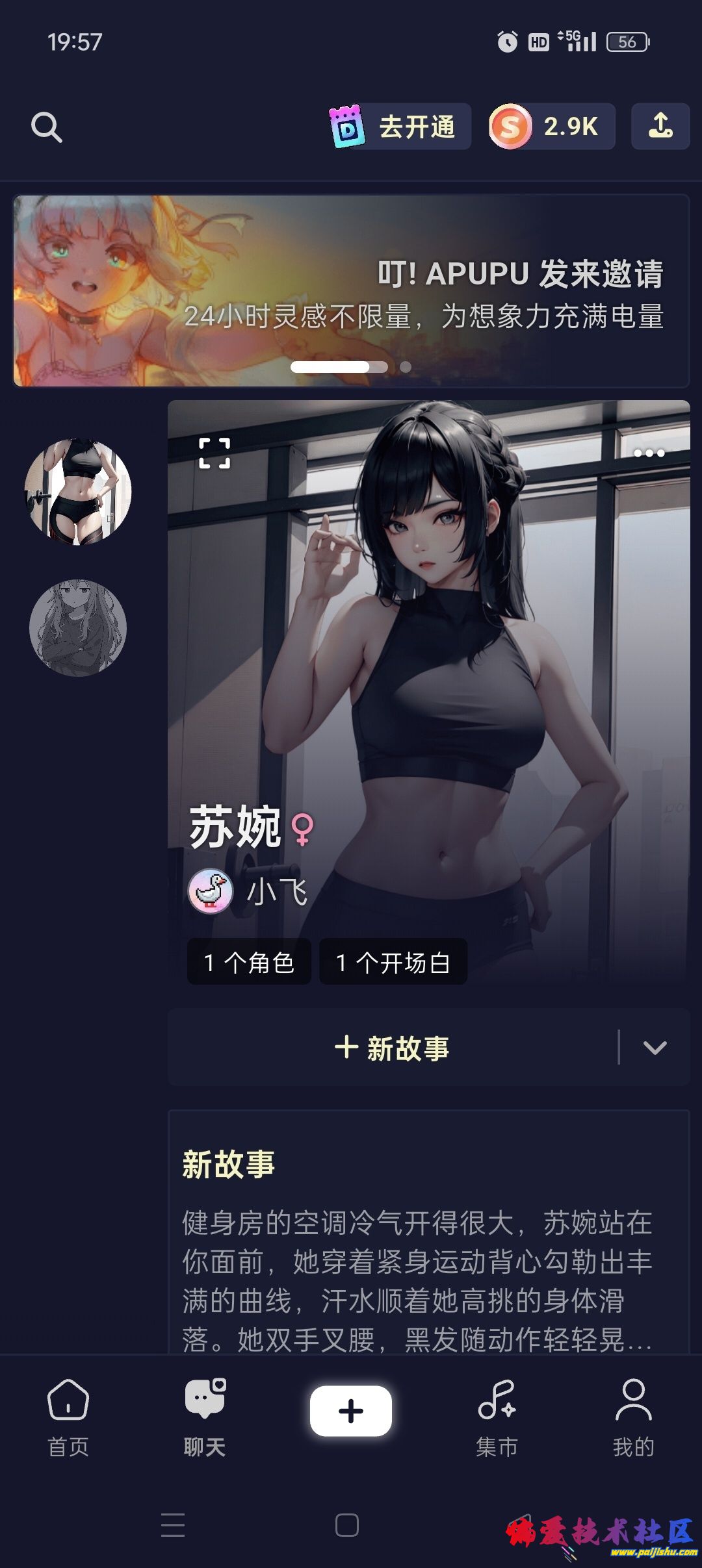Image resolution: width=702 pixels, height=1568 pixels.
Task: Expand character image to fullscreen
Action: coord(214,453)
